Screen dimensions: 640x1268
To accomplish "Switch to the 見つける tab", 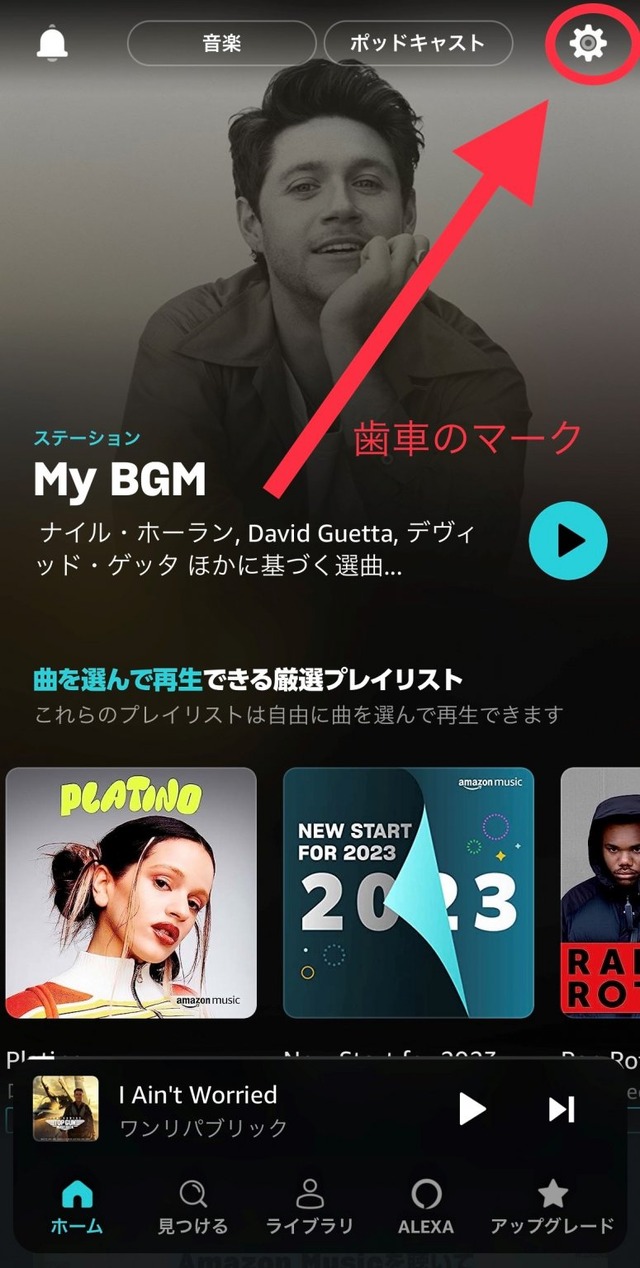I will point(193,1205).
